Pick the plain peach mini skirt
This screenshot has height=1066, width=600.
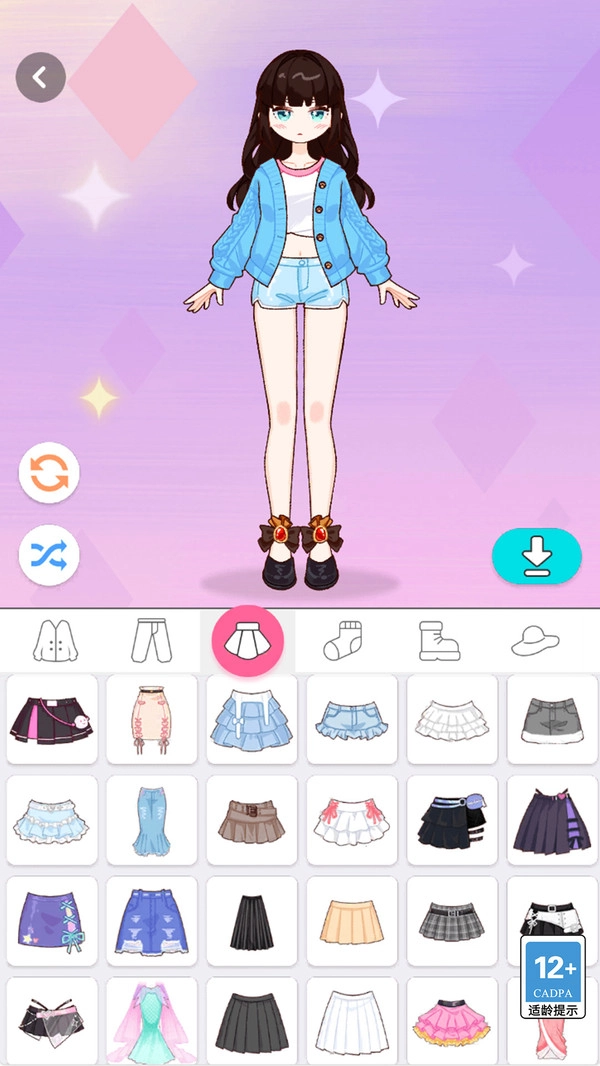coord(352,921)
